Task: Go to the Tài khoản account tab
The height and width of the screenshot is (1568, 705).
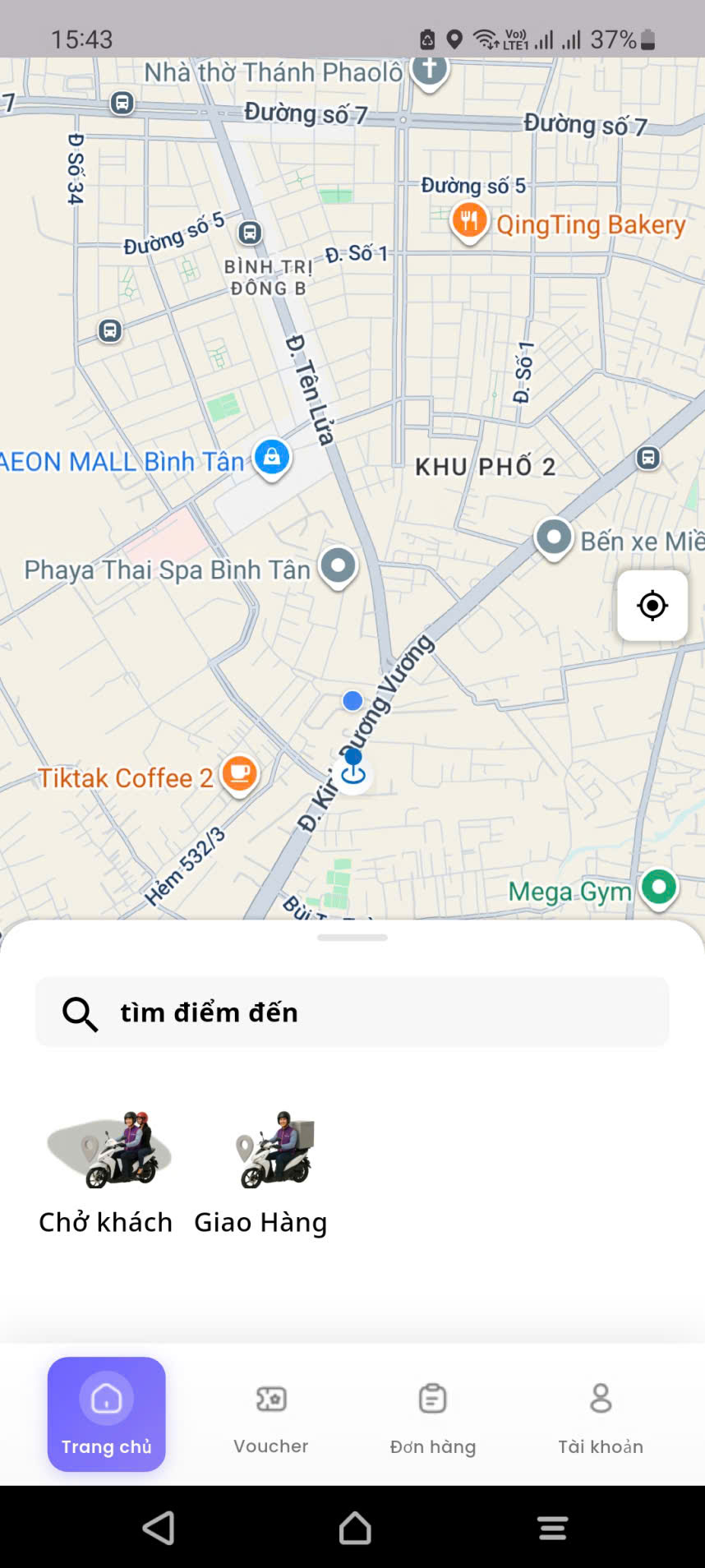Action: pyautogui.click(x=601, y=1415)
